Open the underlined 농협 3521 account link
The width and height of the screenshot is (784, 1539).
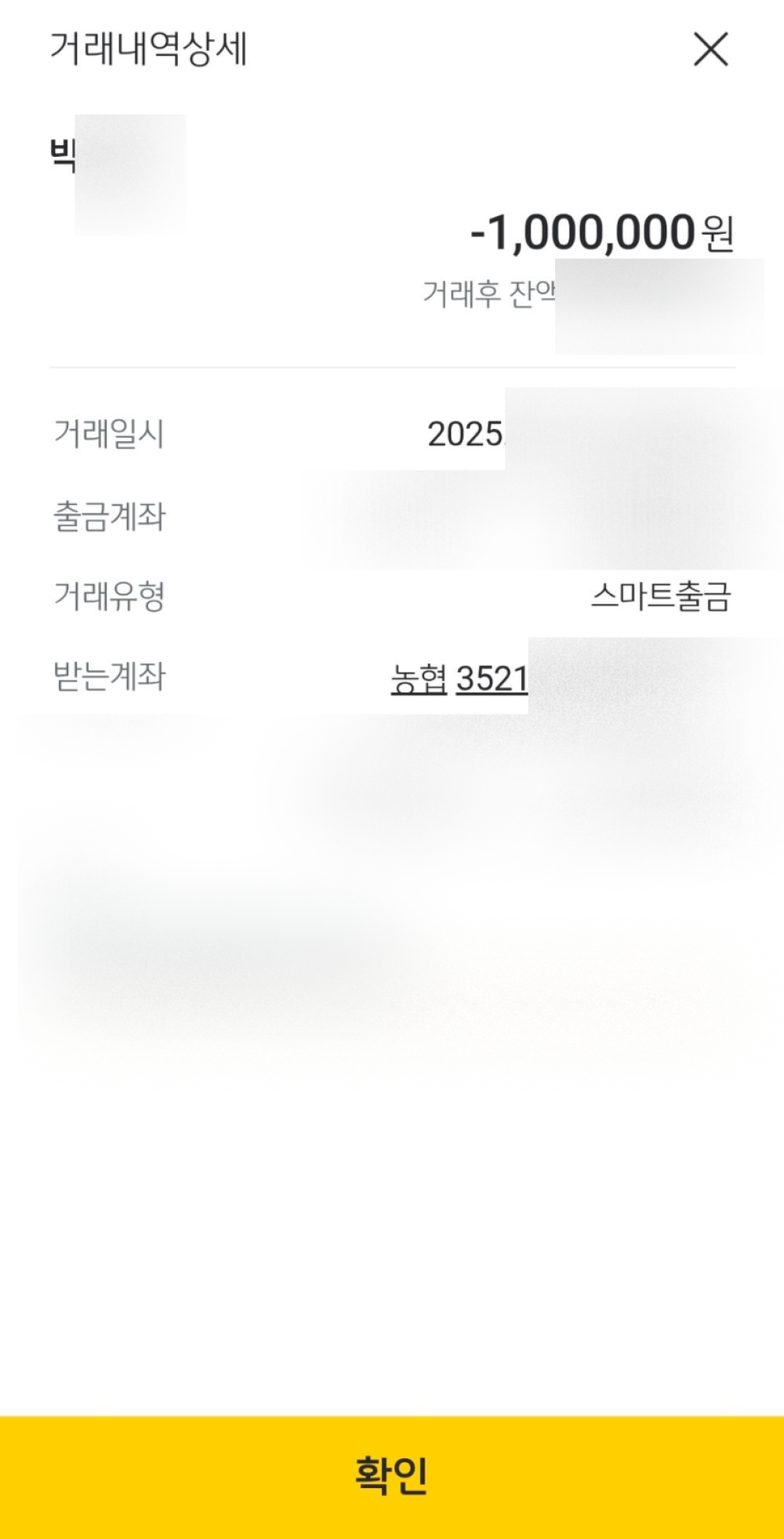pyautogui.click(x=459, y=679)
